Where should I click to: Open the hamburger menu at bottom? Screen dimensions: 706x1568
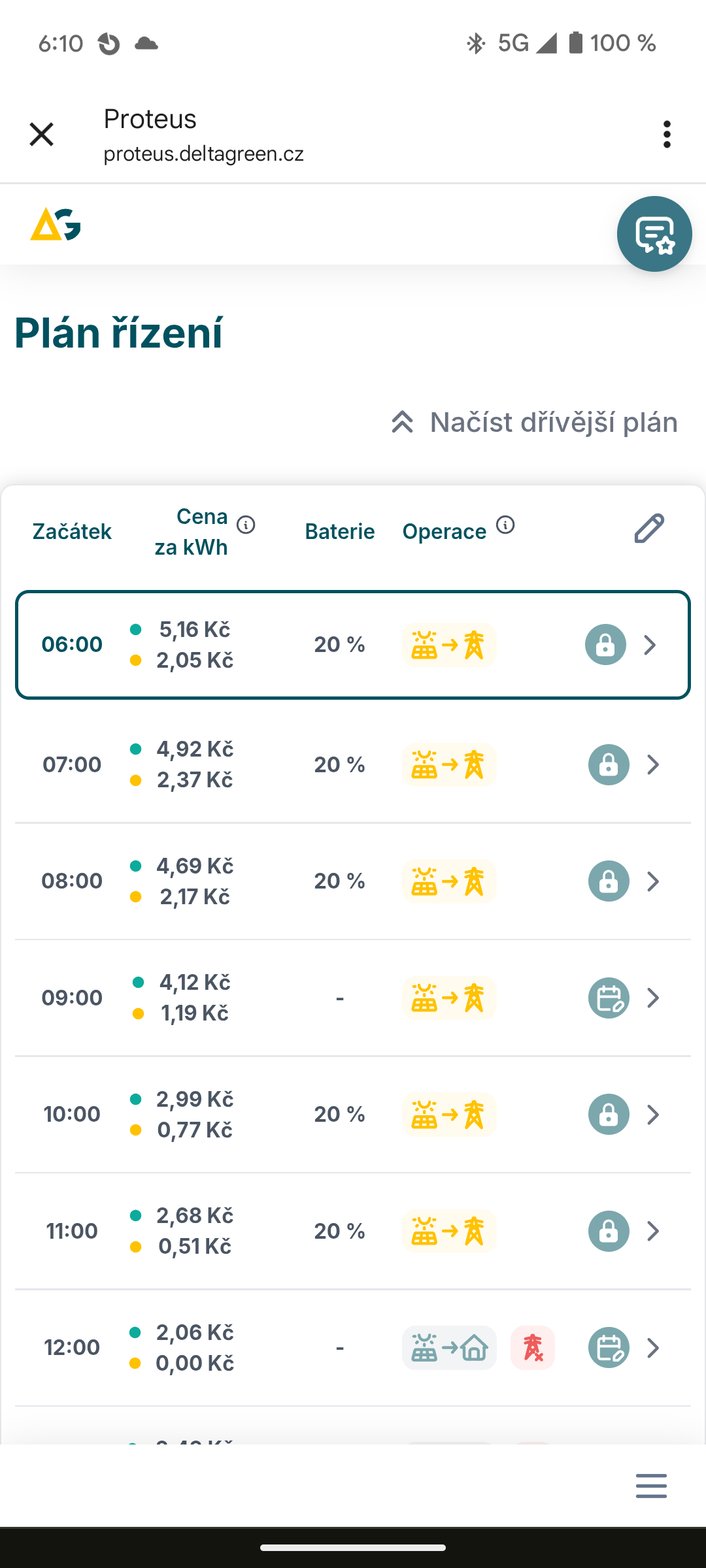tap(651, 1486)
